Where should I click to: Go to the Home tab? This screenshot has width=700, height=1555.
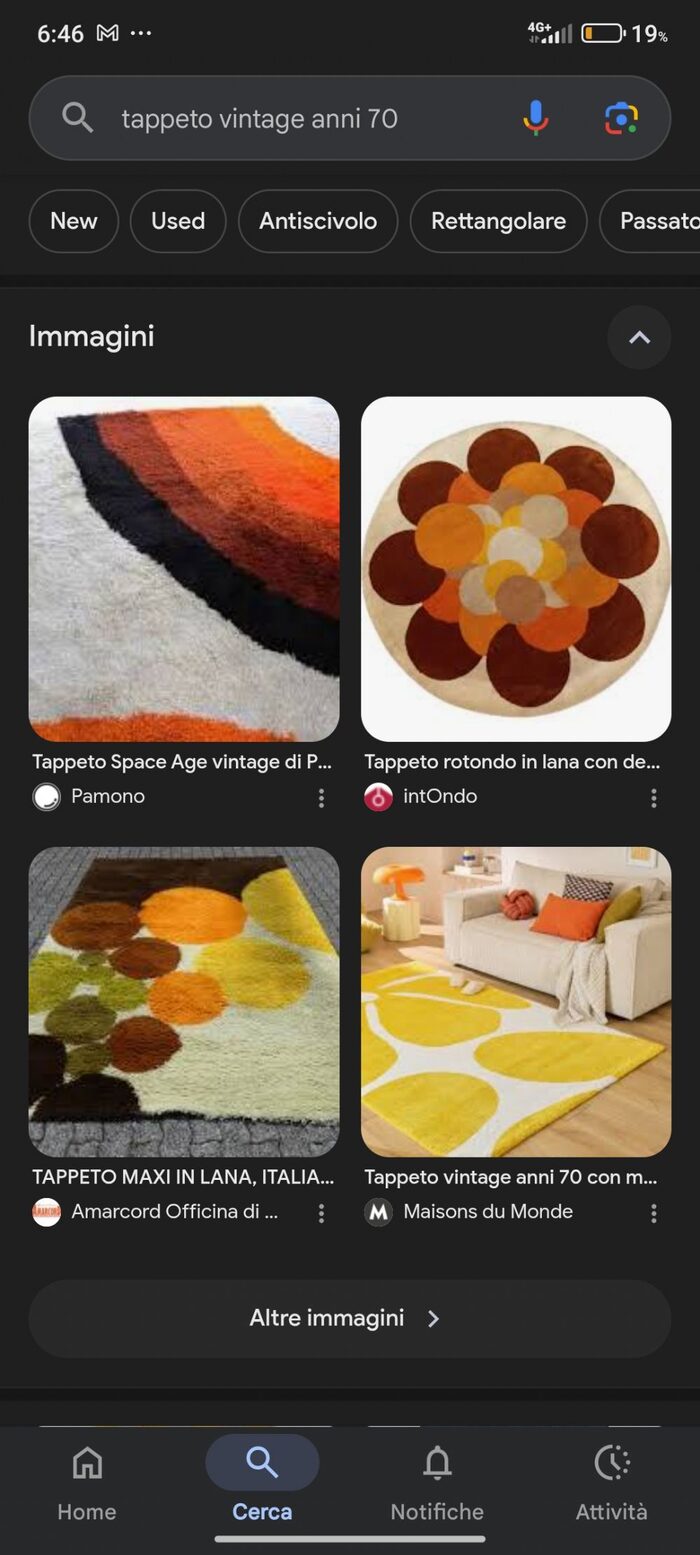pos(87,1482)
